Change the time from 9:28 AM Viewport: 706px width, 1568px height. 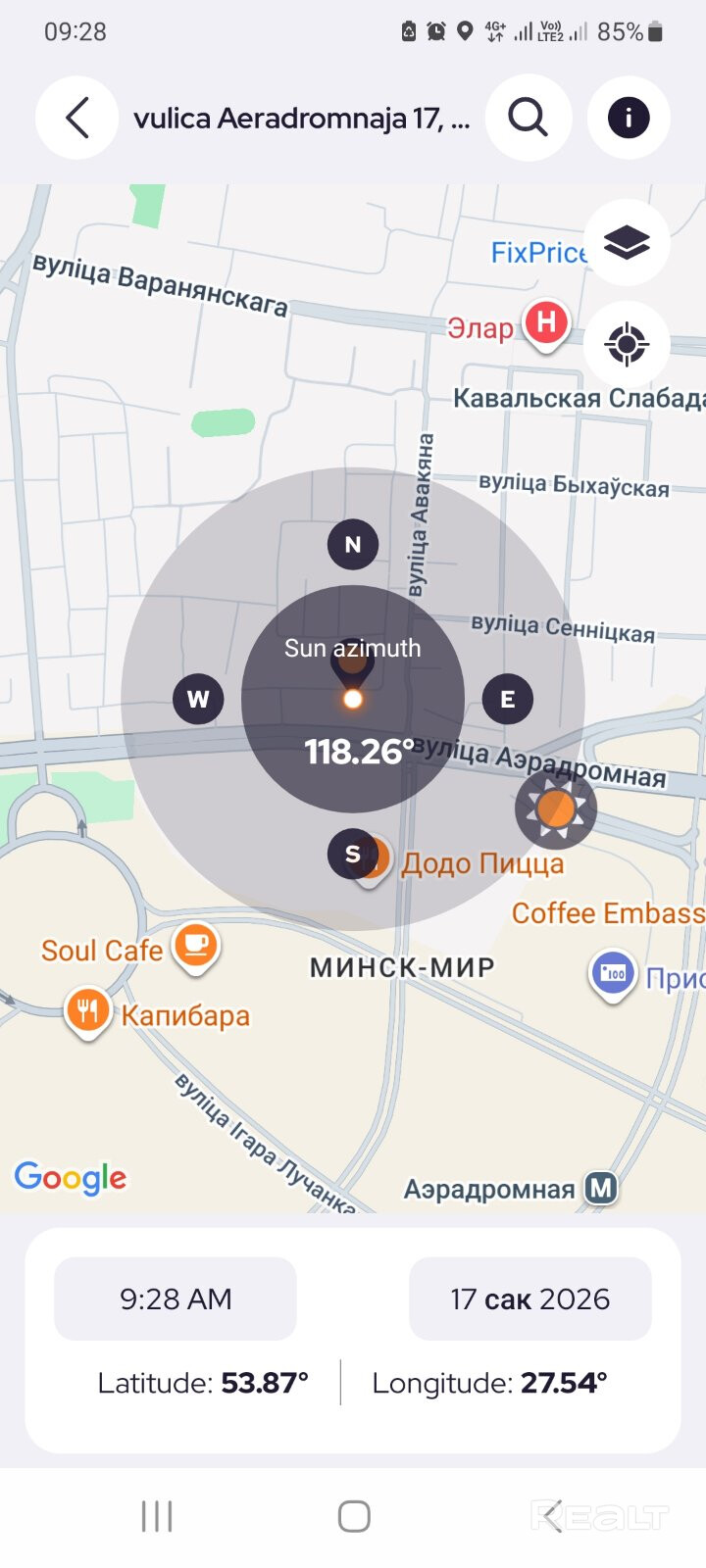176,1298
